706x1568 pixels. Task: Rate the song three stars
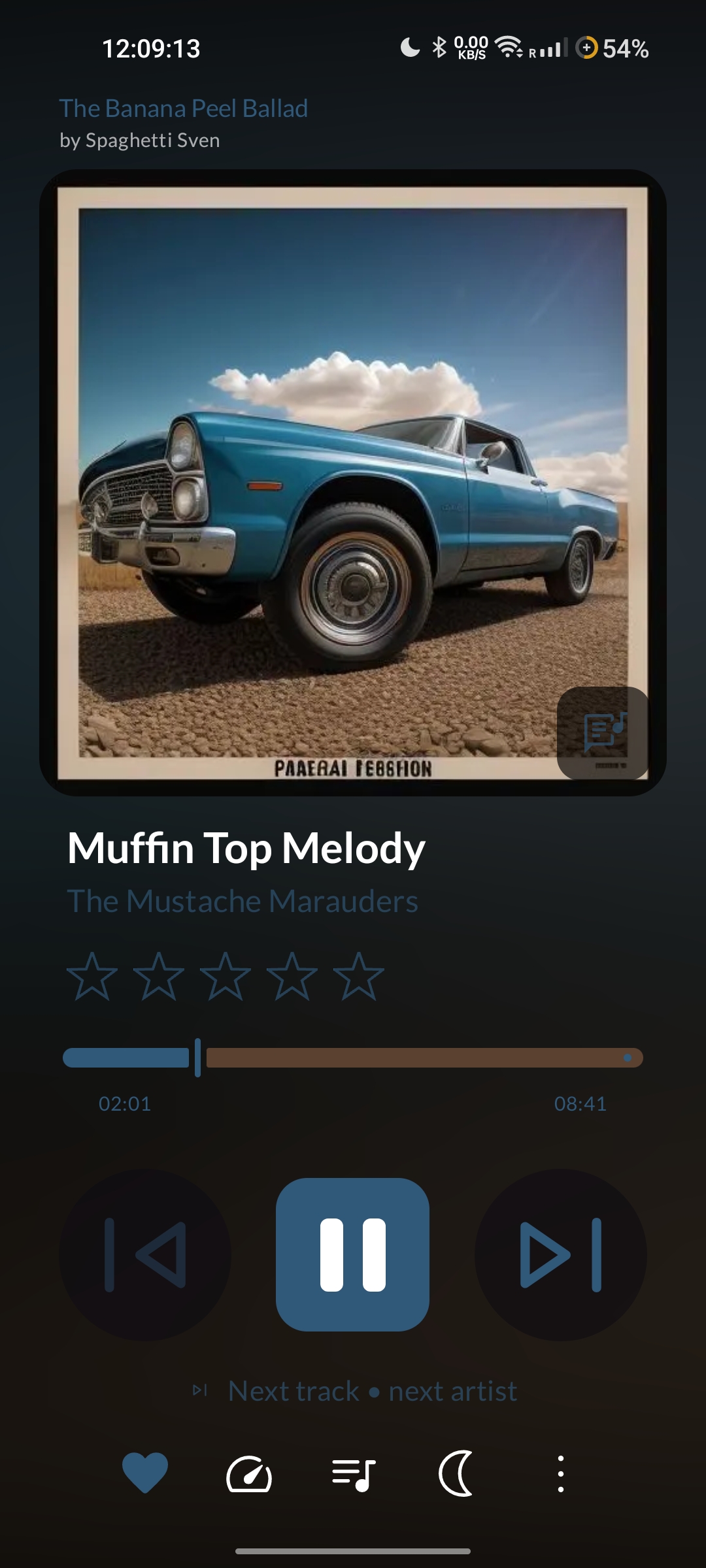click(x=226, y=976)
